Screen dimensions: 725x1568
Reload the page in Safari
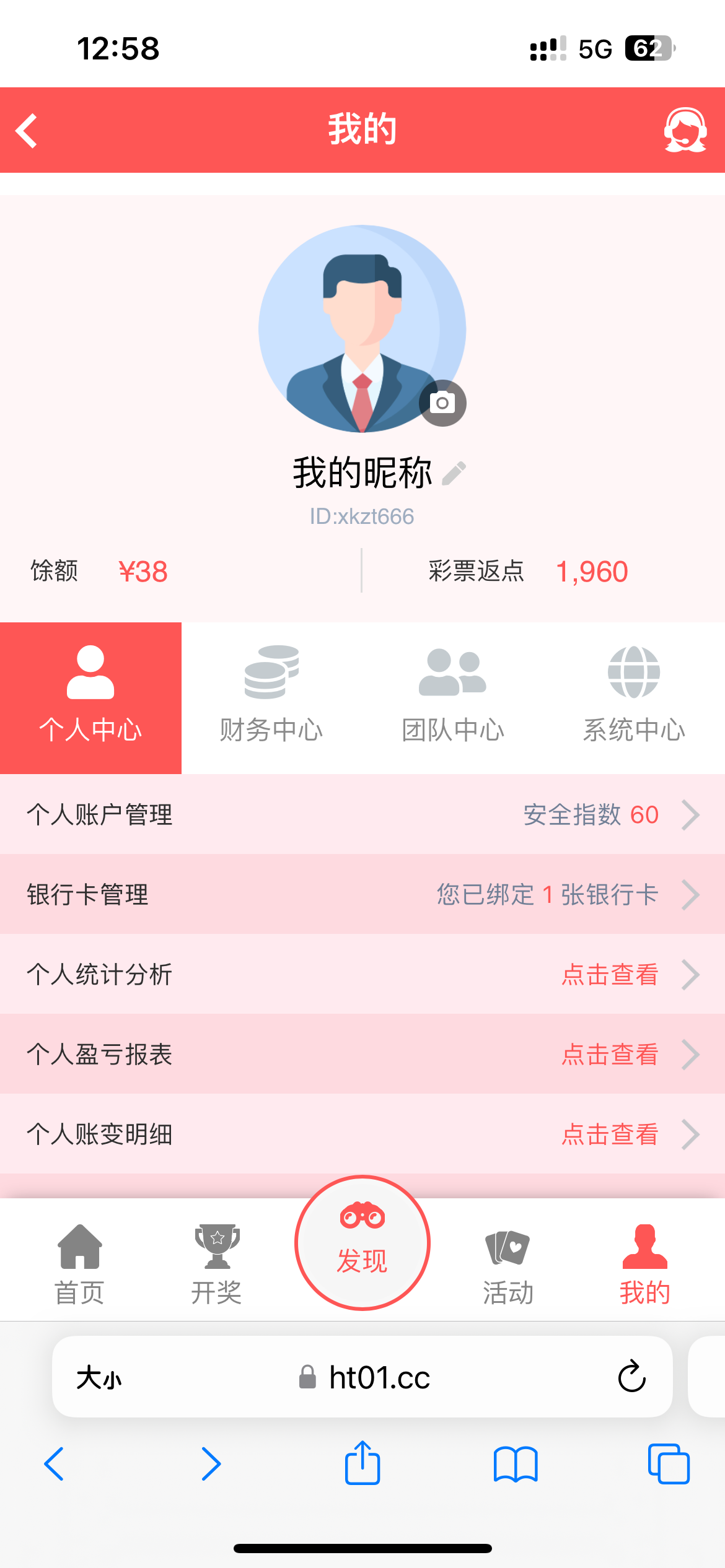[x=631, y=1377]
